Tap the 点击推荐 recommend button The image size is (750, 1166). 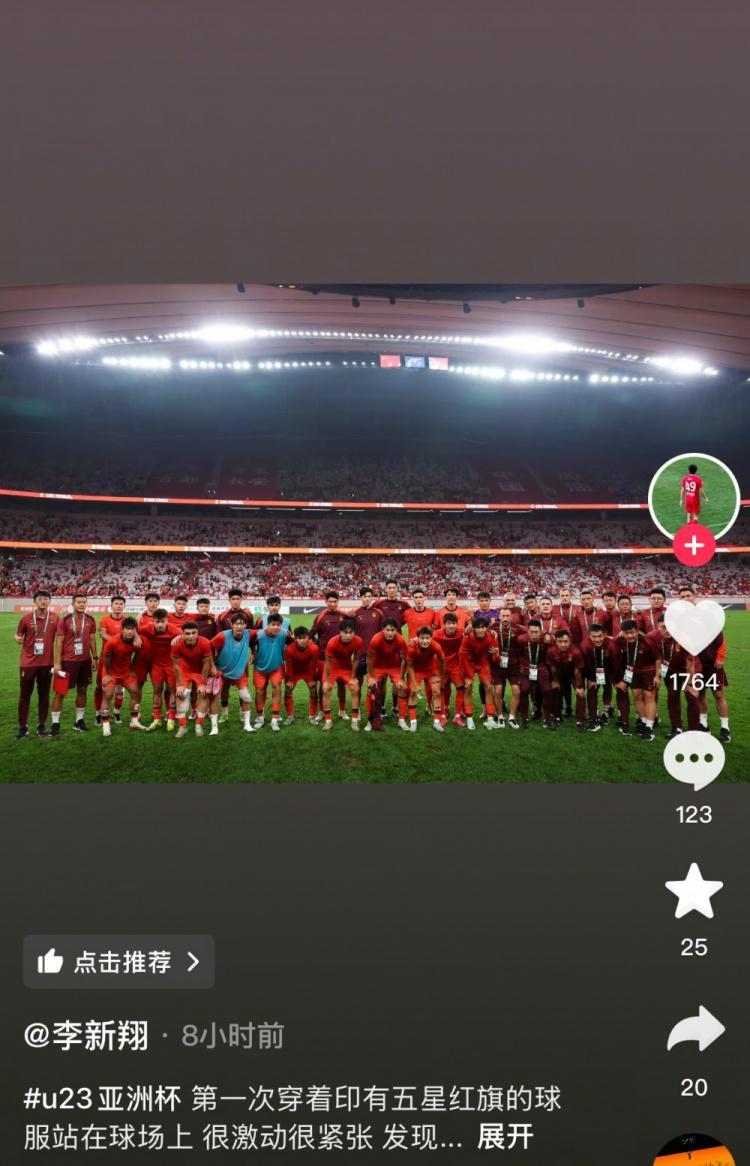[x=119, y=962]
